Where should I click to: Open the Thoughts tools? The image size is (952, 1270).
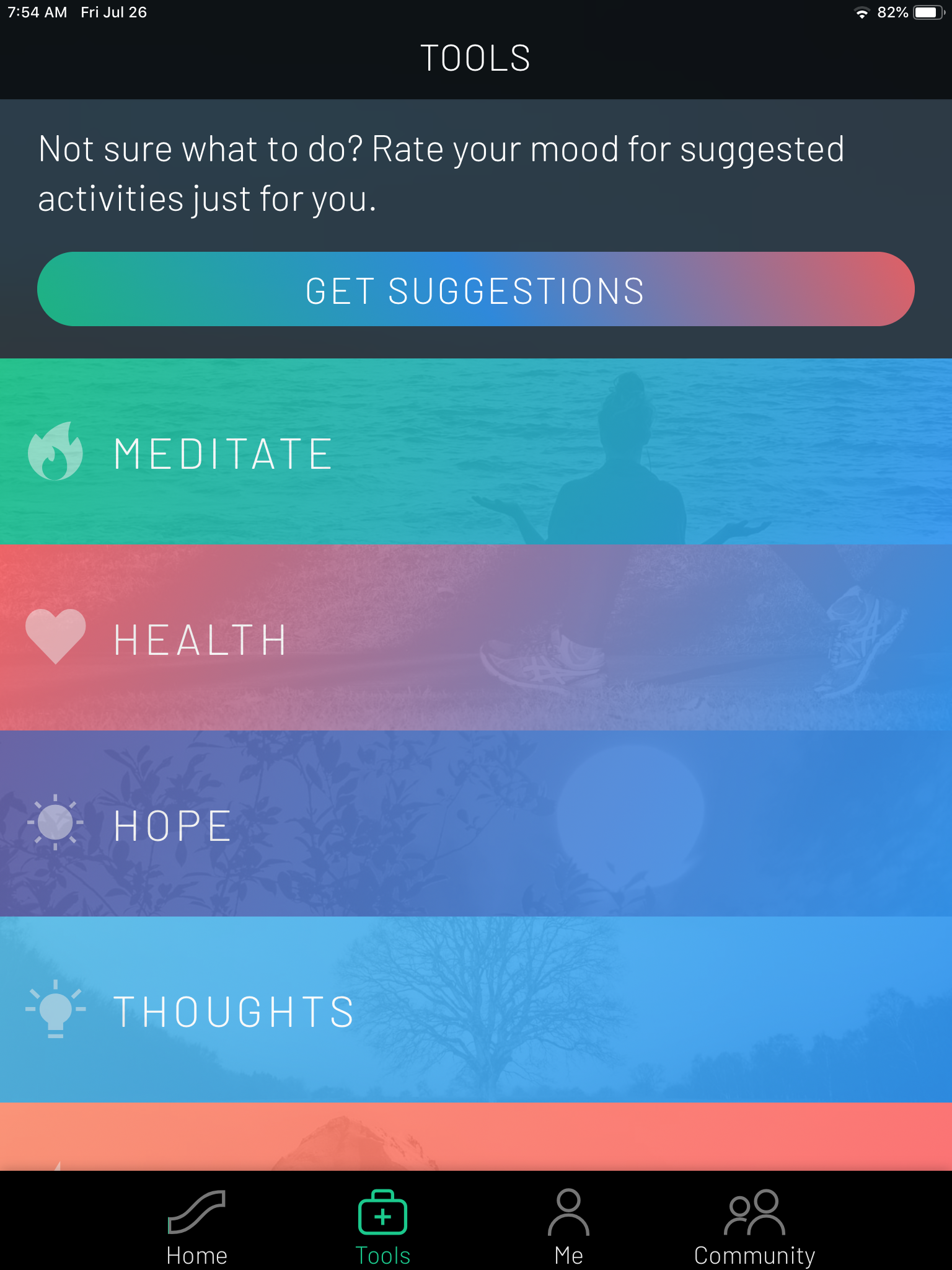click(x=475, y=1010)
